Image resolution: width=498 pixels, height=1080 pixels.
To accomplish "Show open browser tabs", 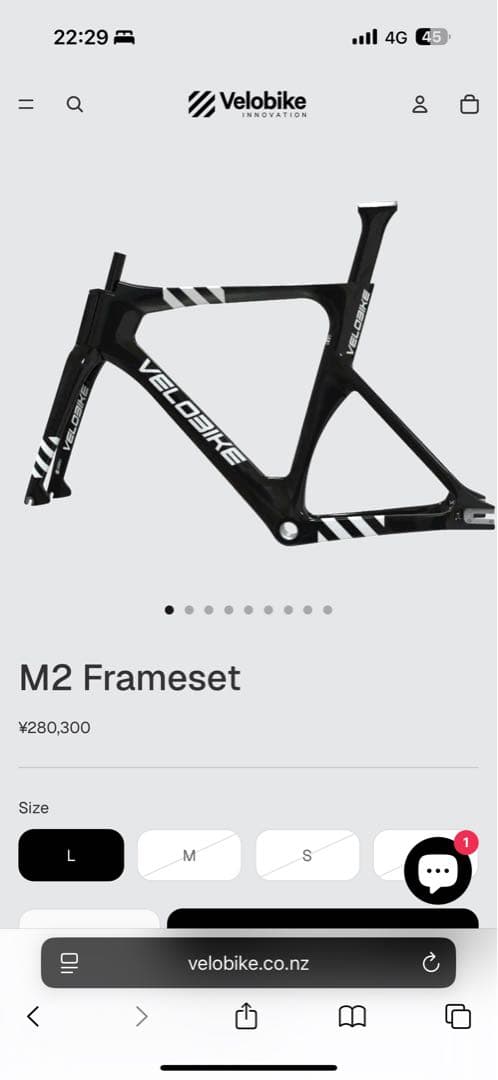I will tap(458, 1016).
